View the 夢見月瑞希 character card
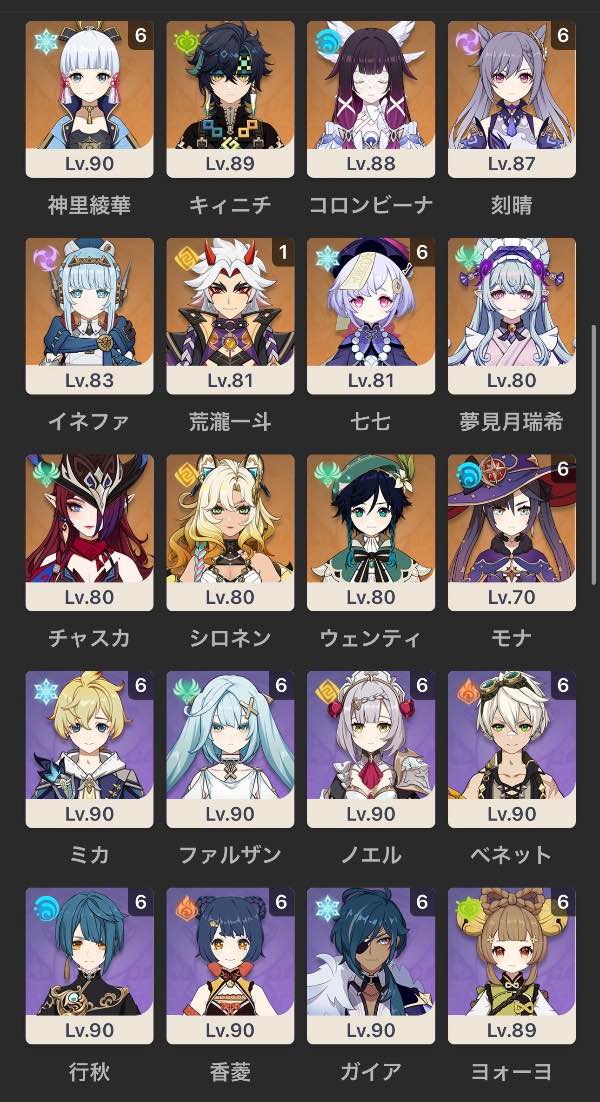The image size is (600, 1102). pyautogui.click(x=512, y=315)
